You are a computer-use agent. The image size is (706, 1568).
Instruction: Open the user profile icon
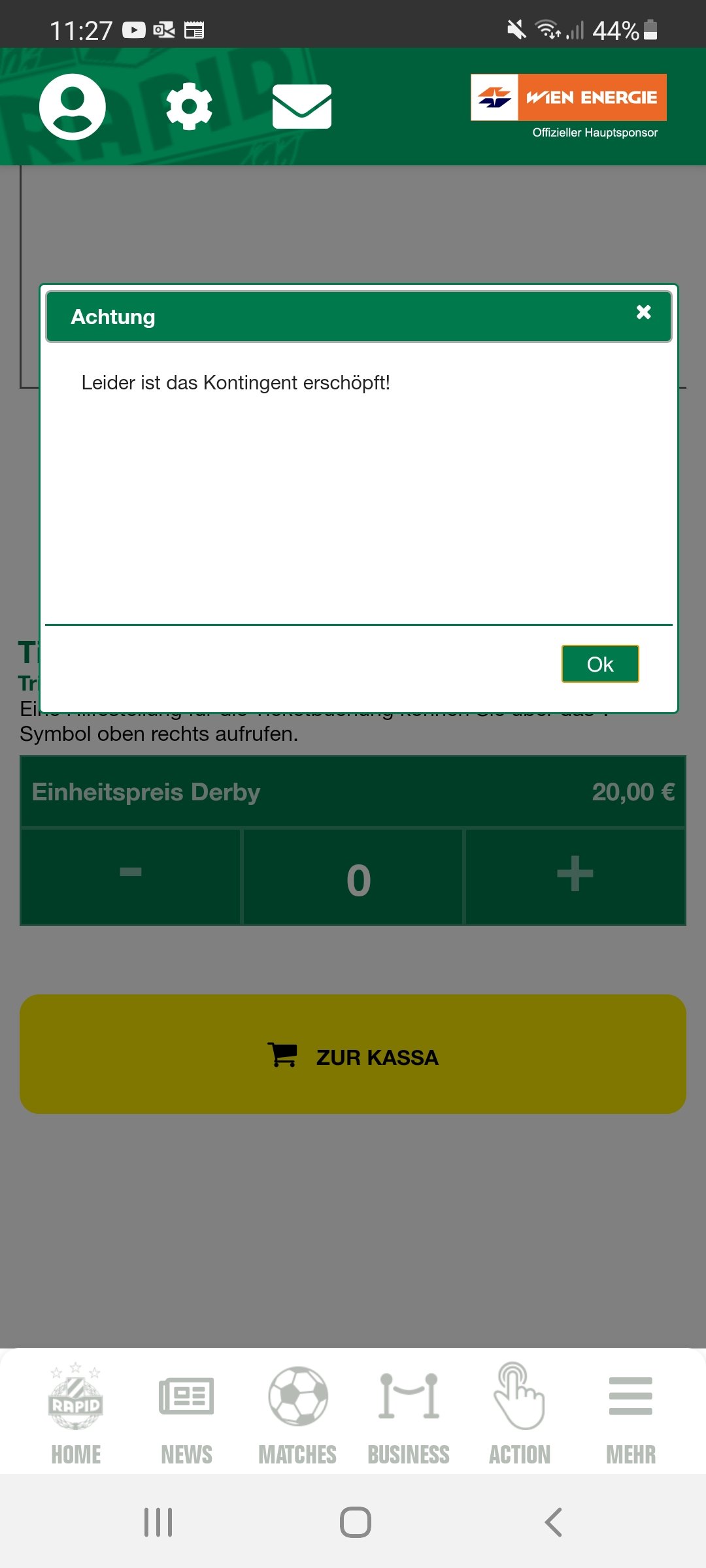click(x=73, y=106)
